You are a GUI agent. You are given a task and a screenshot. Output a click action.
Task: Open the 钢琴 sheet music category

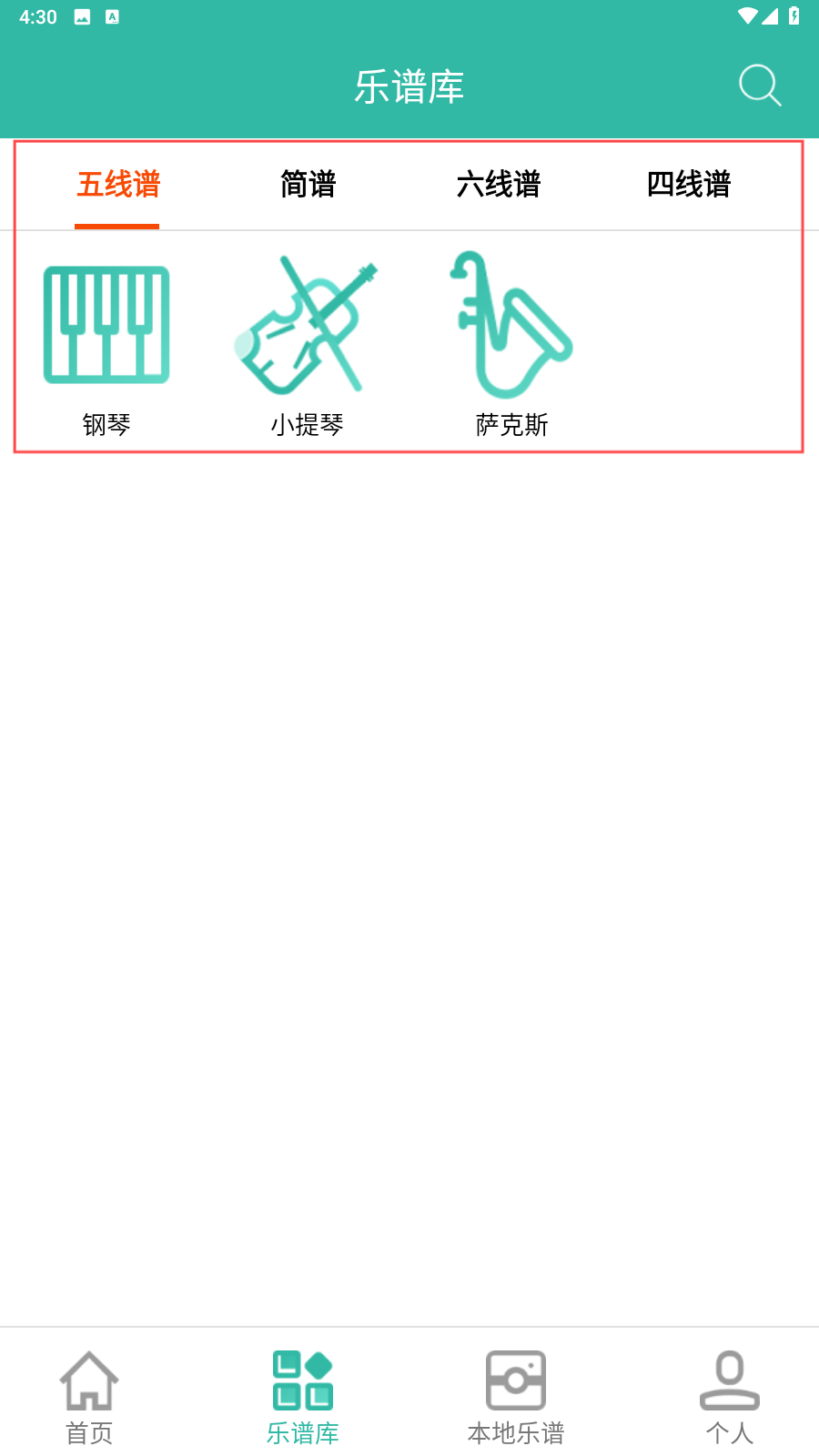(106, 343)
